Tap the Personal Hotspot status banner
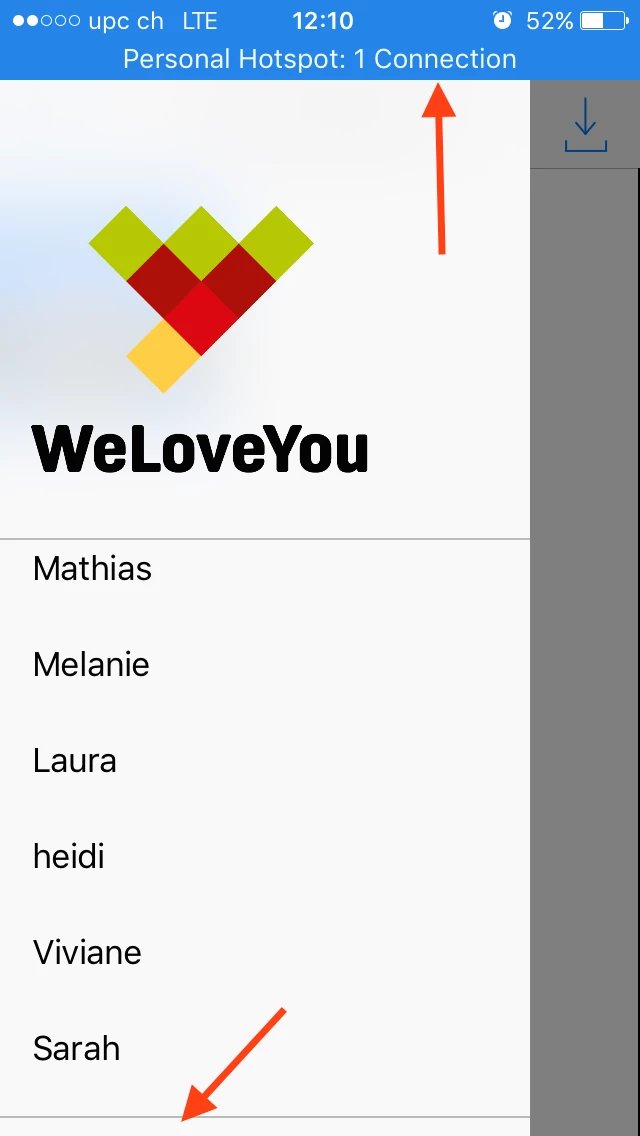This screenshot has width=640, height=1136. pos(320,60)
